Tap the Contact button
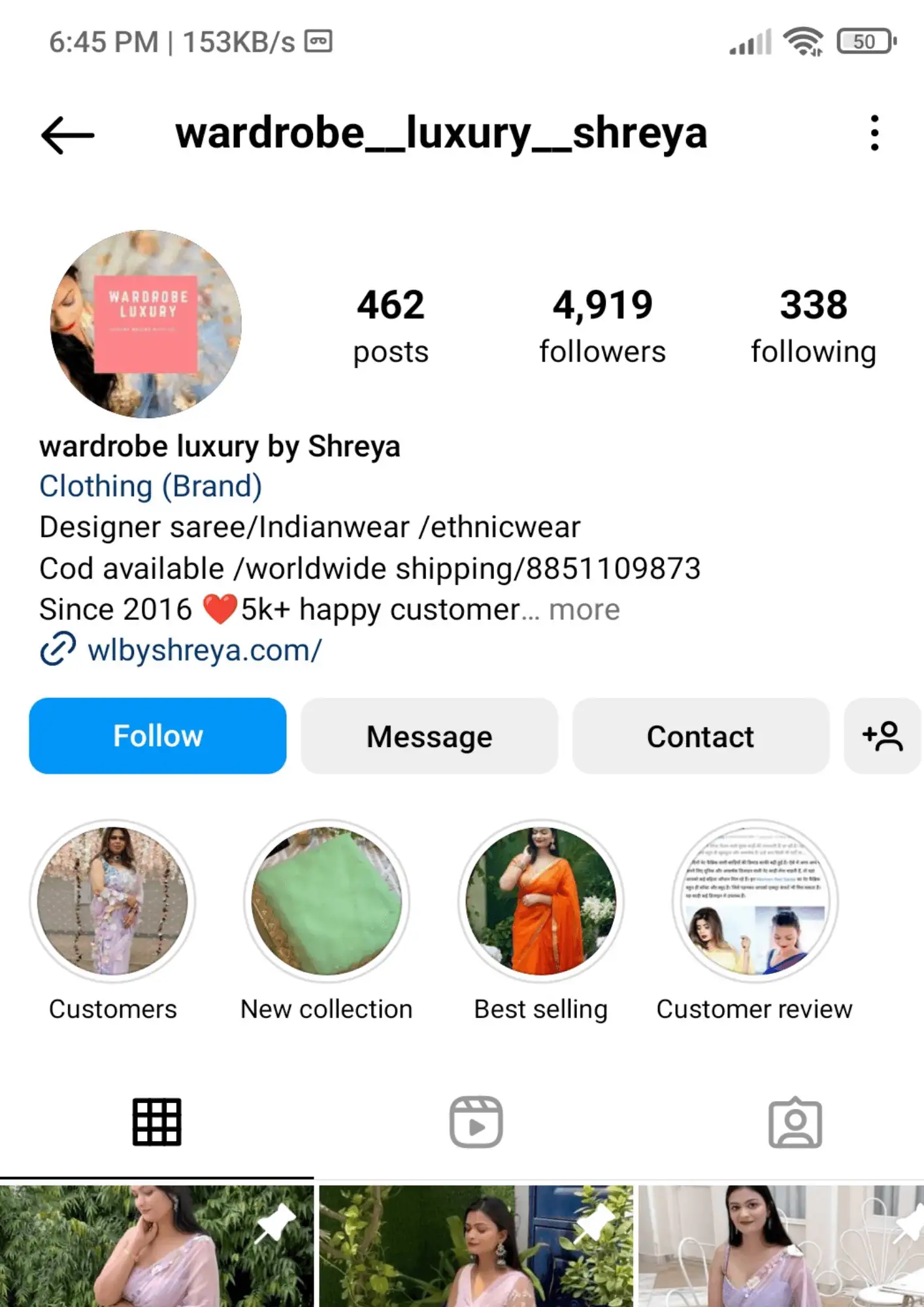Viewport: 924px width, 1307px height. click(x=701, y=736)
